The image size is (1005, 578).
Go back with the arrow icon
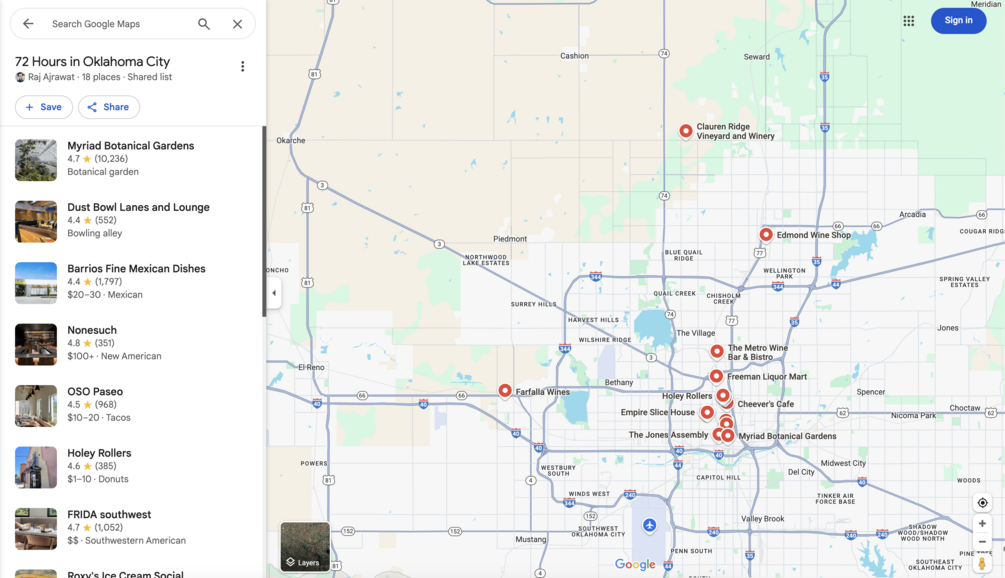coord(28,24)
